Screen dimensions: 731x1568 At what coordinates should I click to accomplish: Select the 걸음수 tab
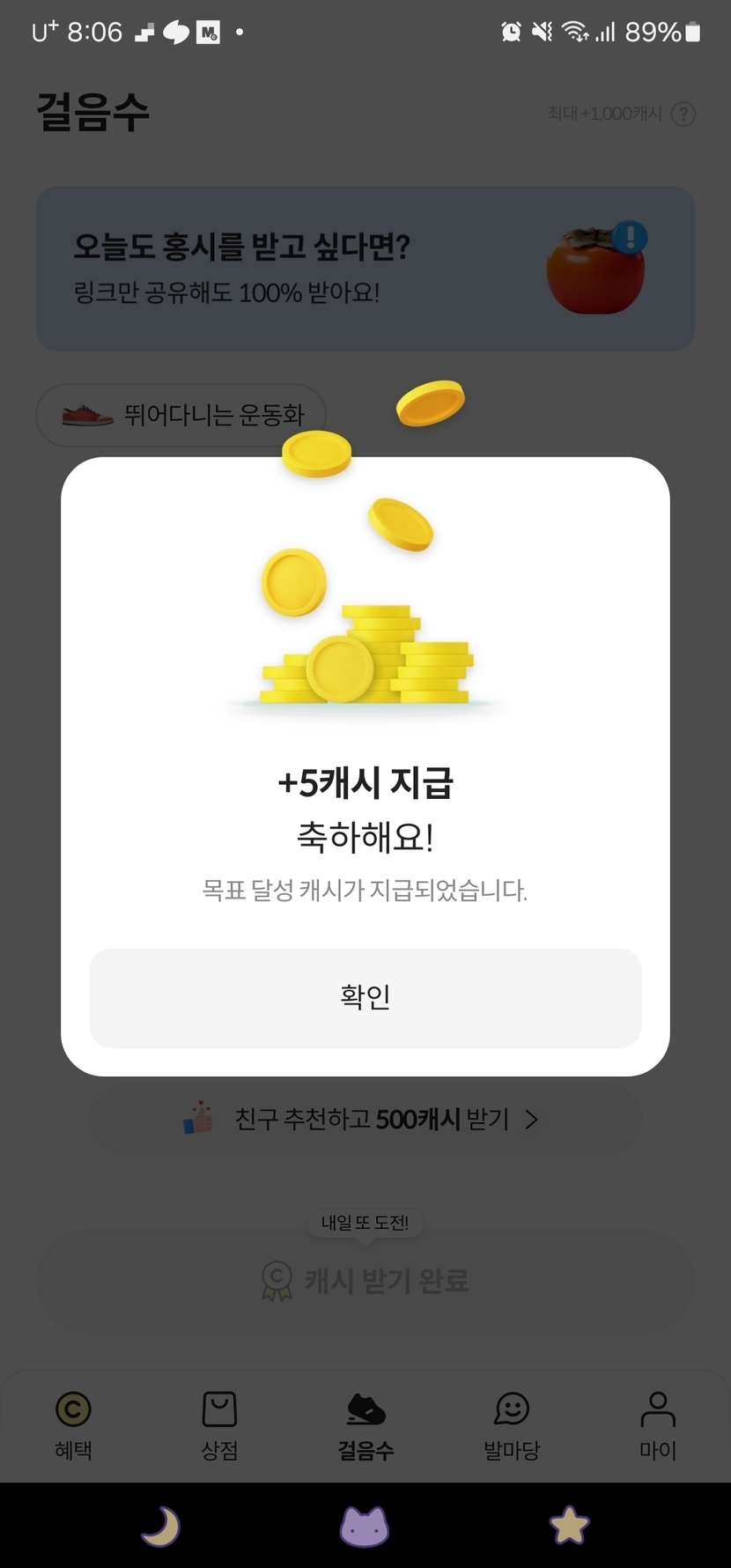[365, 1424]
